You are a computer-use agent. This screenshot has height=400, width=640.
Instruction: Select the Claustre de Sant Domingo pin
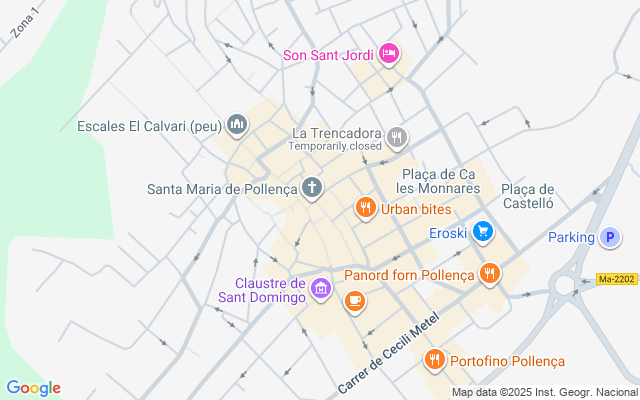click(321, 290)
